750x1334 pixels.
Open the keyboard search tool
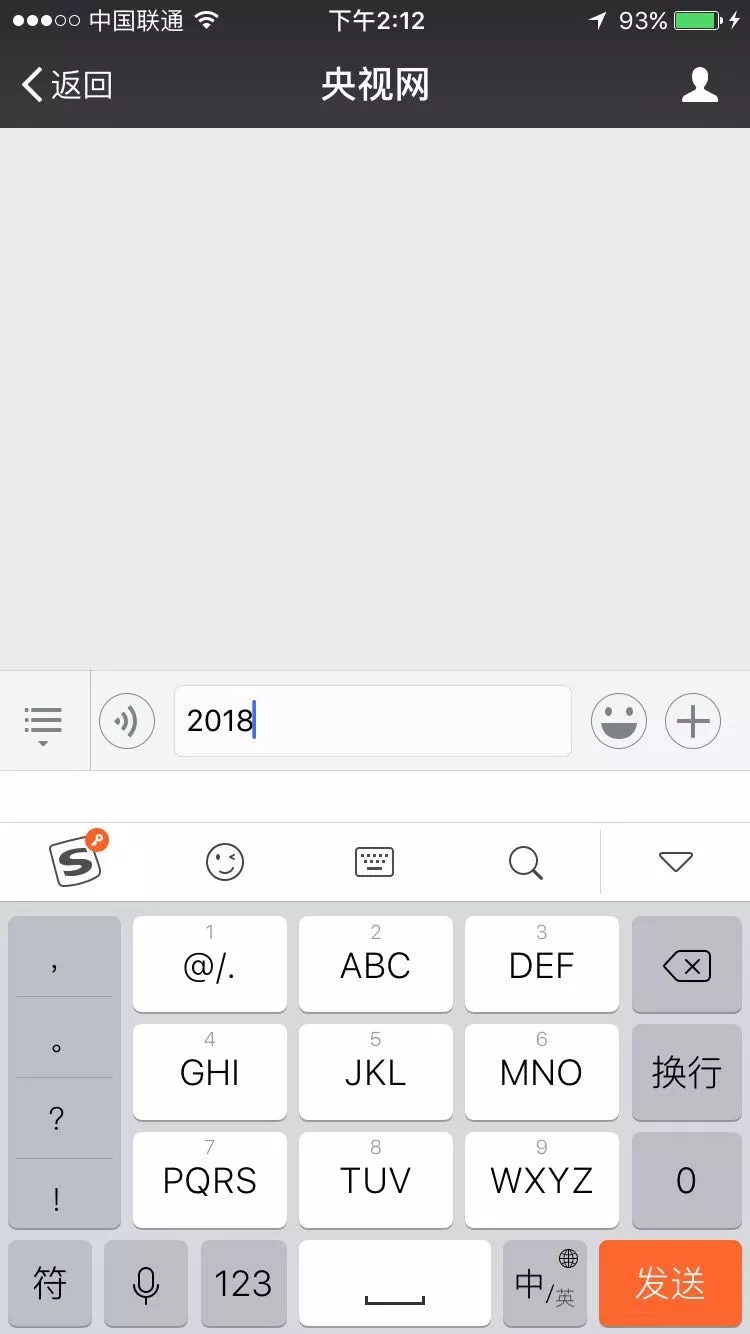525,861
